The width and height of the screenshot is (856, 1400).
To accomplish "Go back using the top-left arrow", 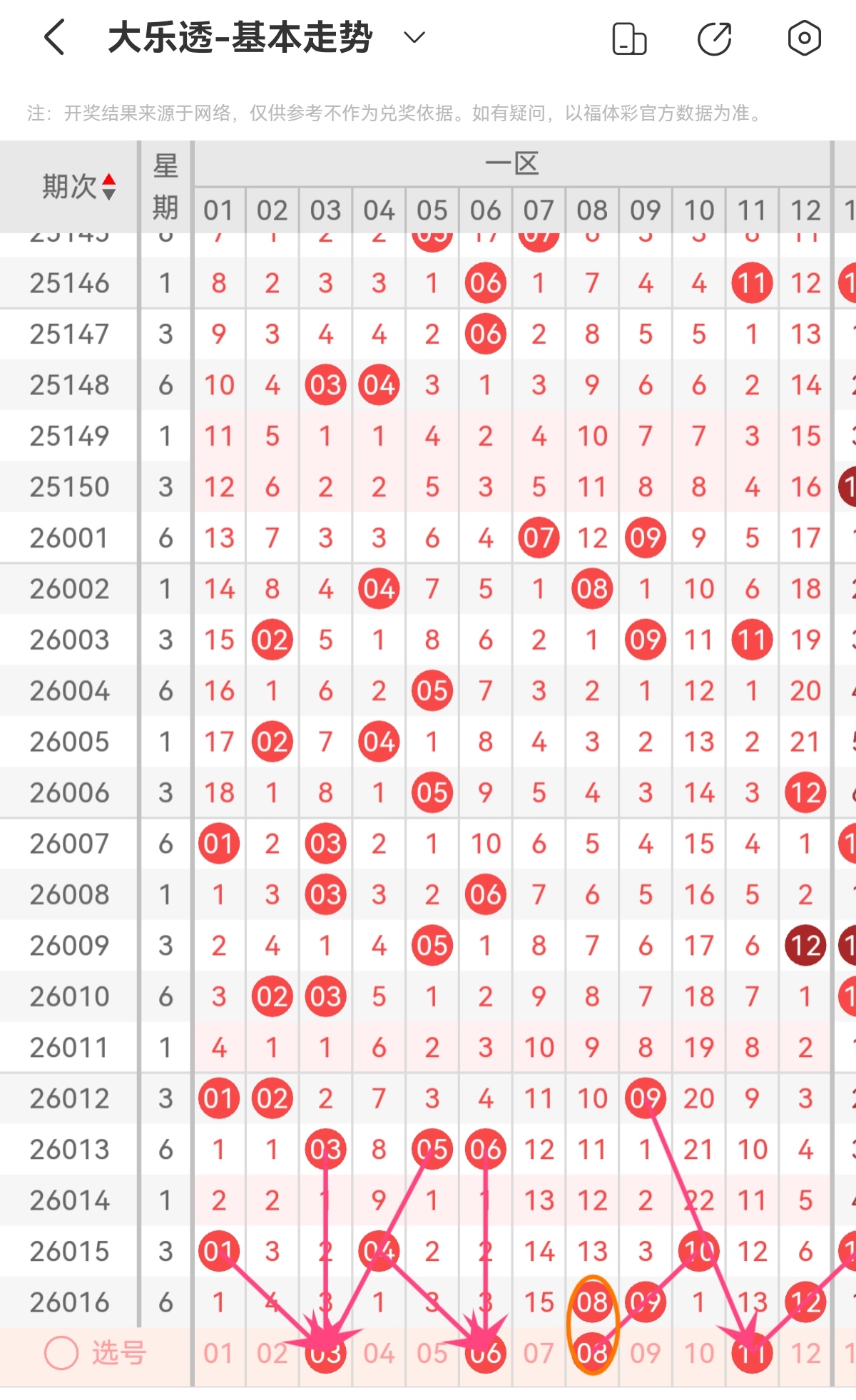I will (x=55, y=37).
